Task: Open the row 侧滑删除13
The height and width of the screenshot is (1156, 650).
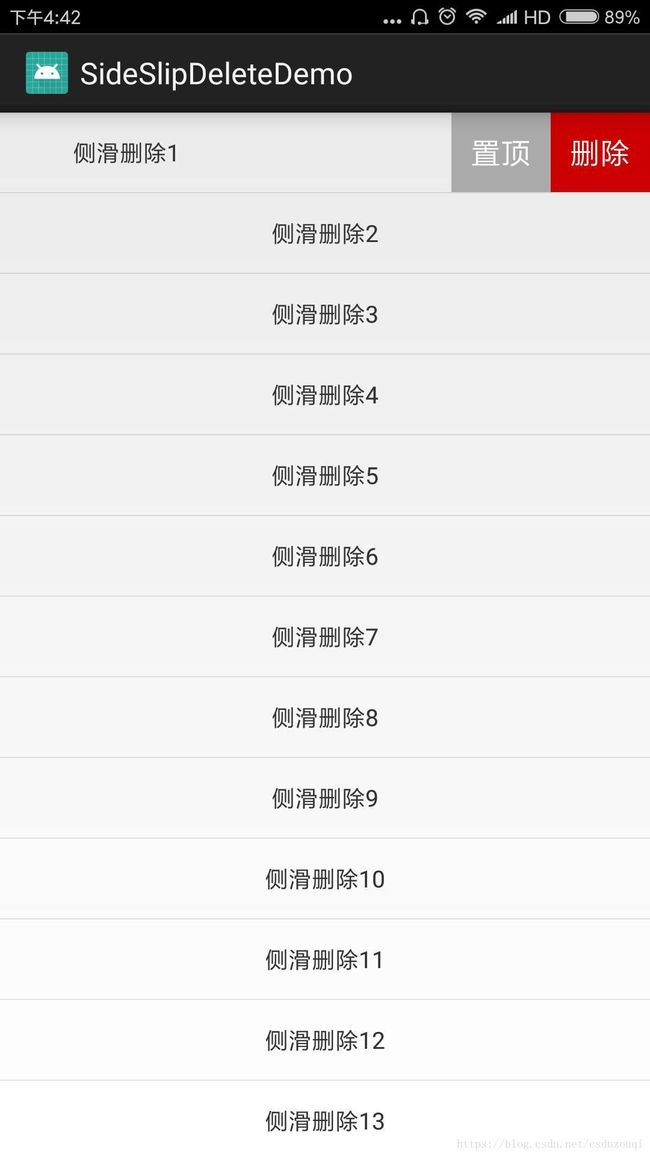Action: pyautogui.click(x=325, y=1119)
